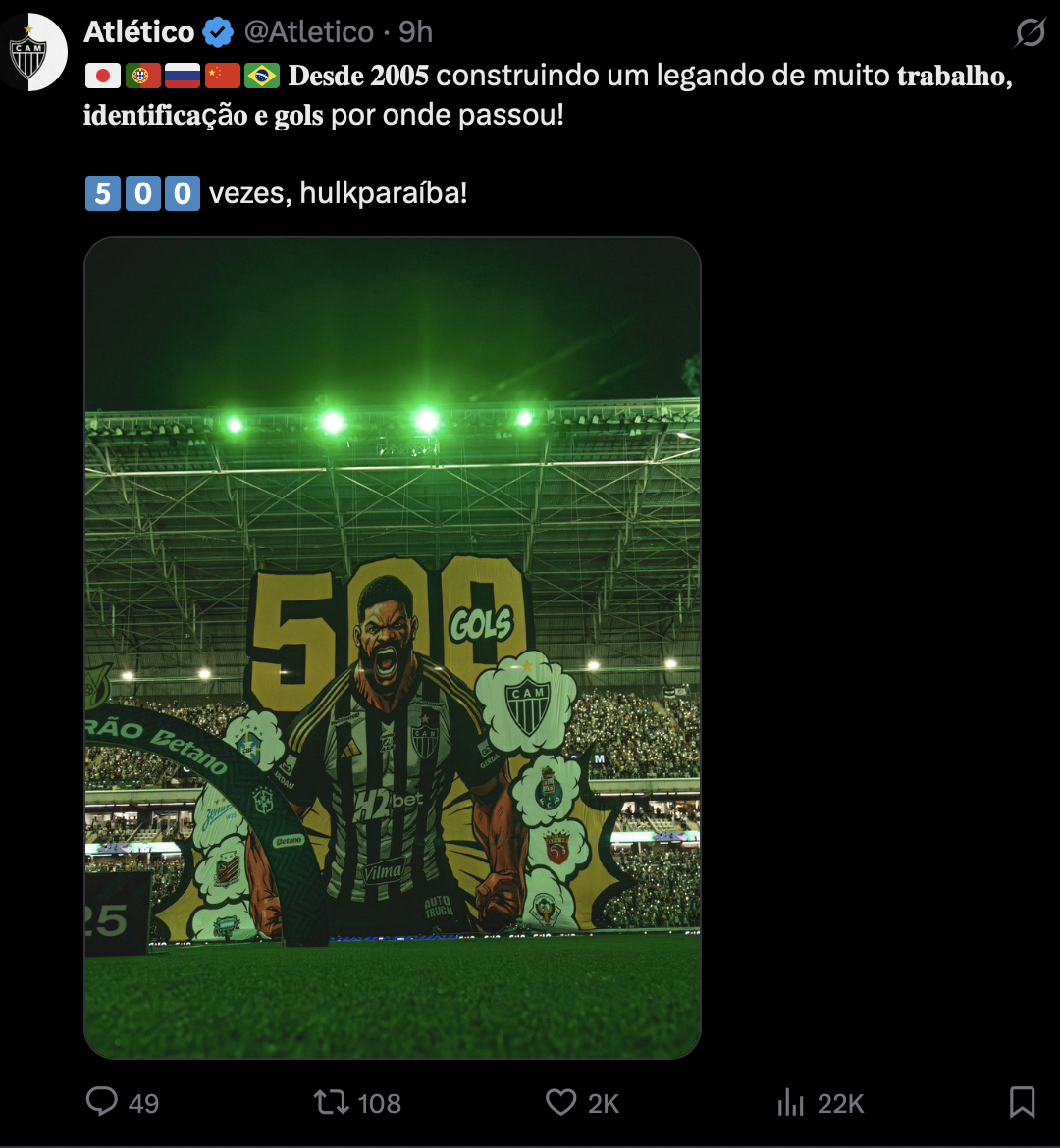The image size is (1060, 1148).
Task: Open Atlético's profile picture
Action: click(29, 54)
